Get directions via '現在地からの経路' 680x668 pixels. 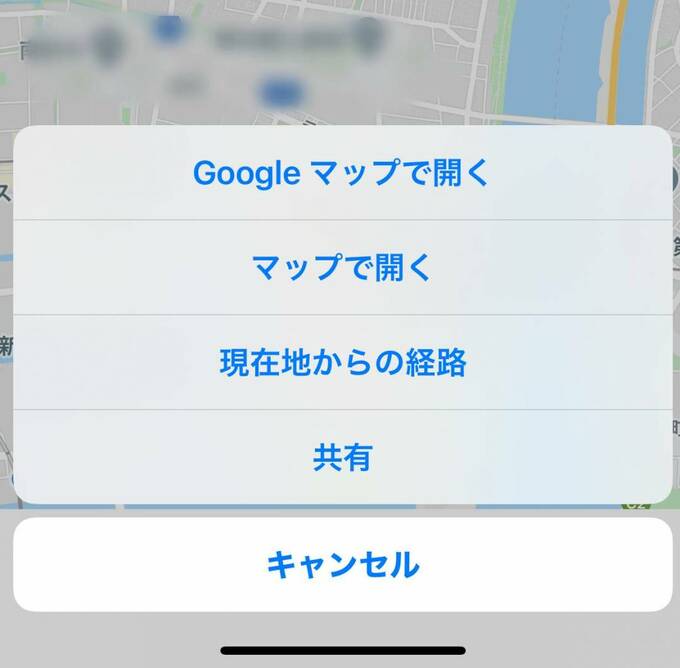tap(342, 362)
